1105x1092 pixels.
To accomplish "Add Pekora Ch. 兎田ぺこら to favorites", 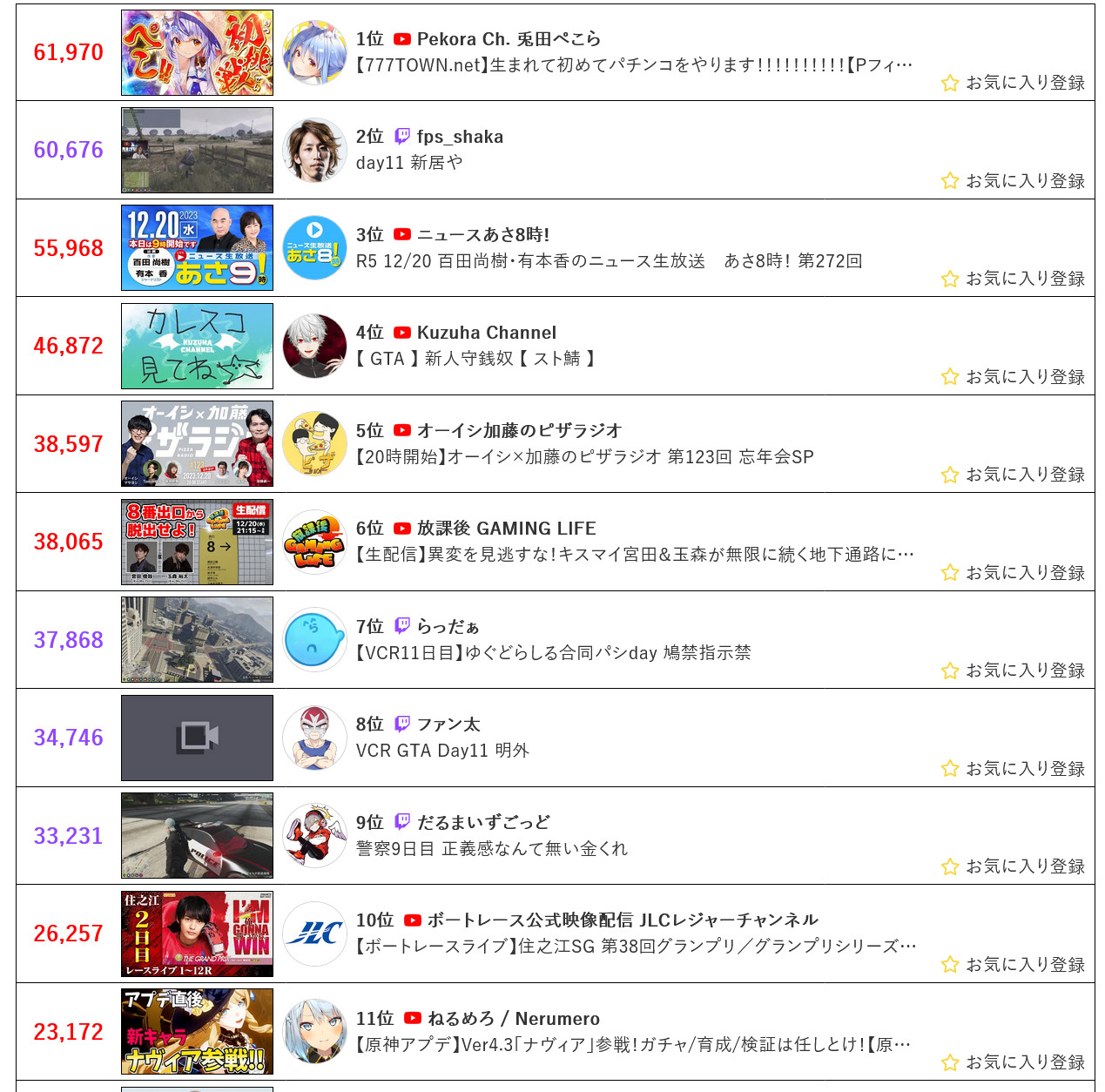I will [x=1013, y=83].
